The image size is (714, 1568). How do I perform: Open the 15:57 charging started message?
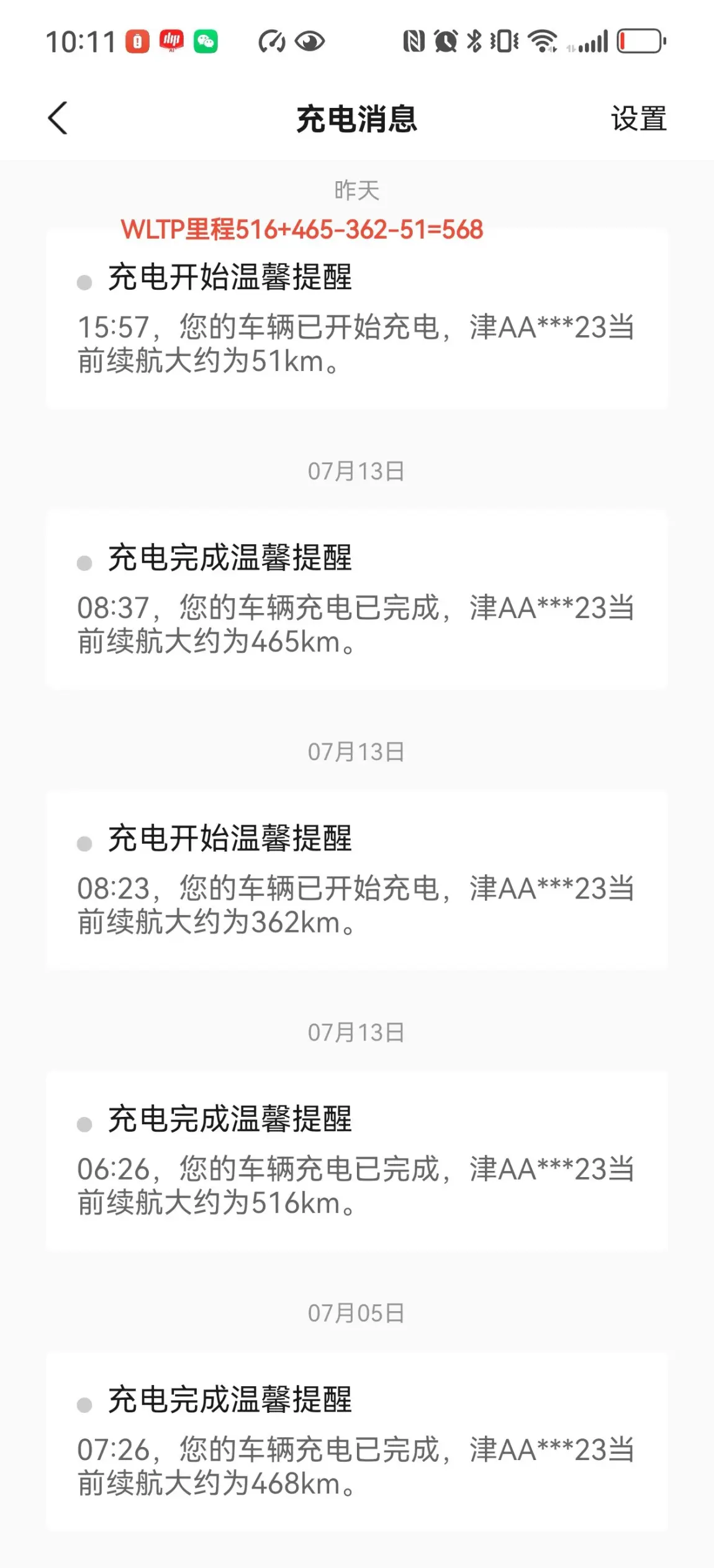click(356, 320)
